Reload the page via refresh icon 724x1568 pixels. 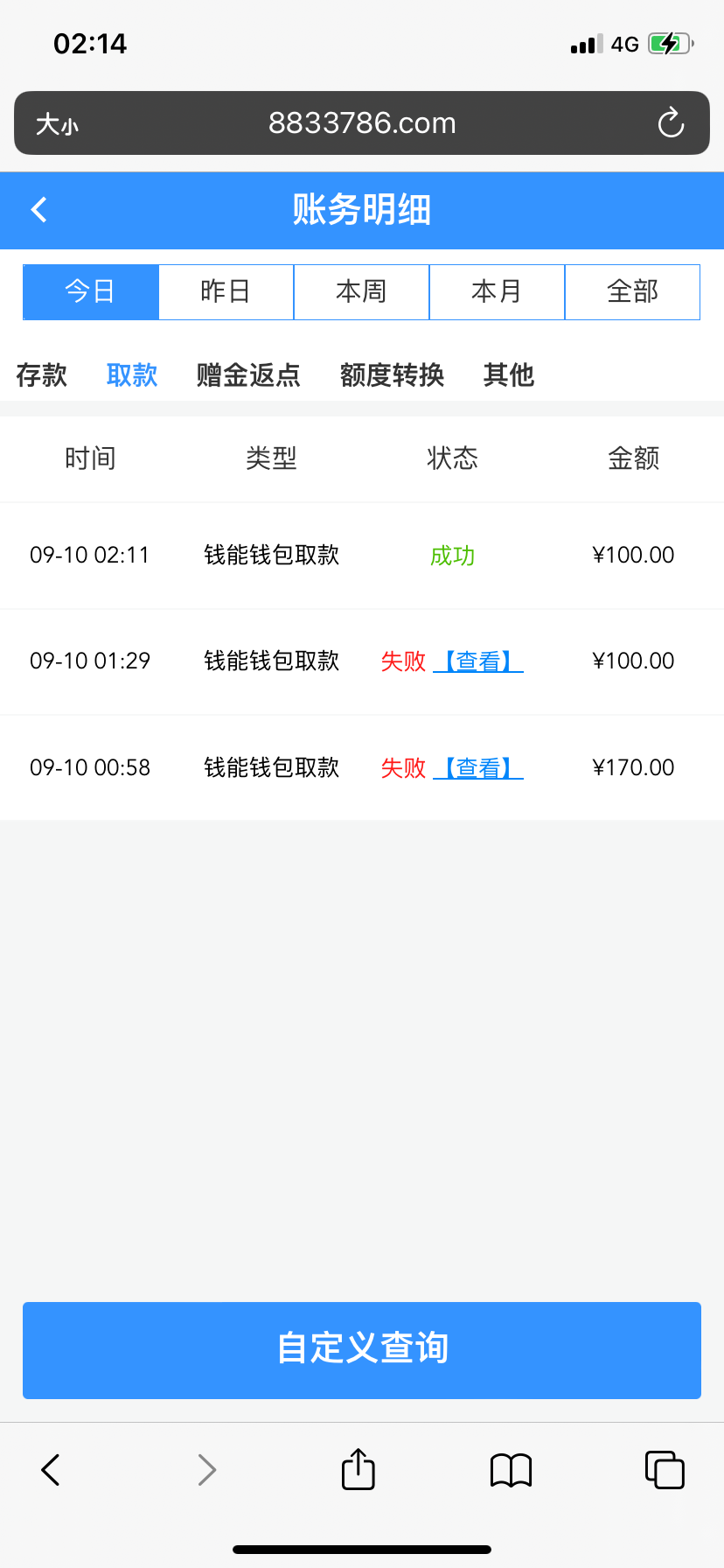670,122
